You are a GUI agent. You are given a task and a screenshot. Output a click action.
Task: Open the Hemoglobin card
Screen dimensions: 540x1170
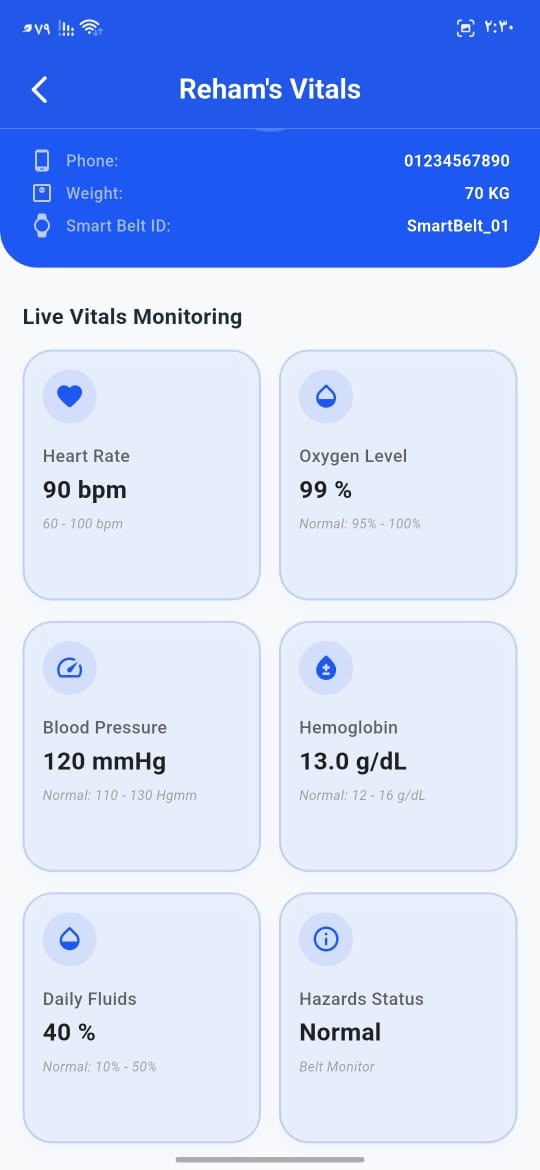(398, 746)
